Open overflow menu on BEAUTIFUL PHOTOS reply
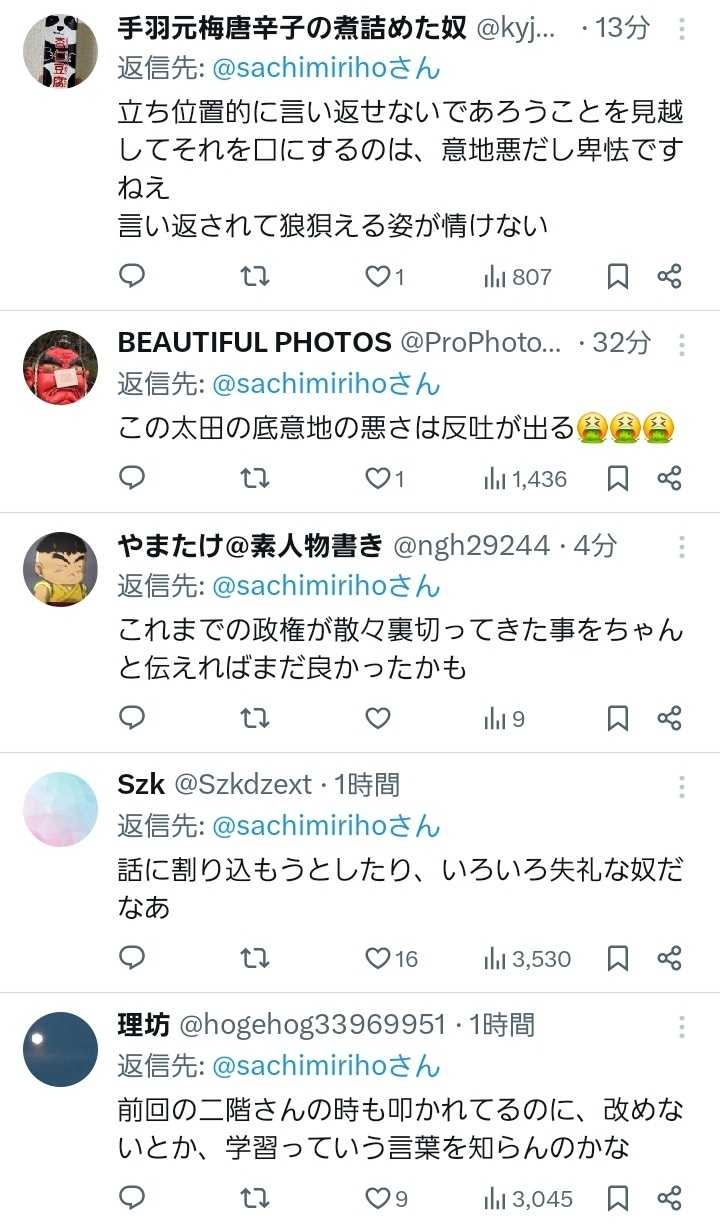Screen dimensions: 720x1224 pyautogui.click(x=682, y=345)
